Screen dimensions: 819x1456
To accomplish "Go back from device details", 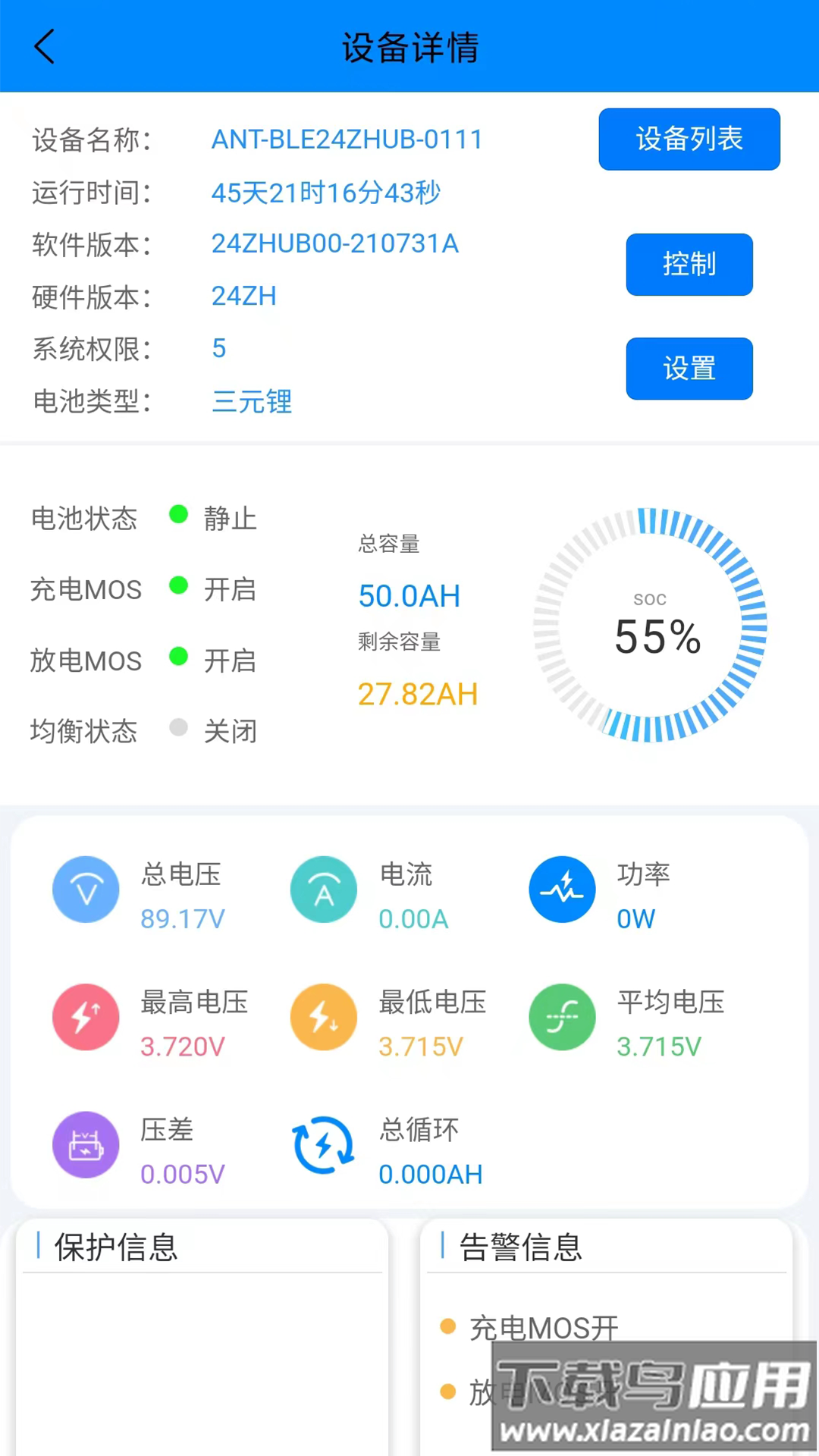I will point(45,47).
